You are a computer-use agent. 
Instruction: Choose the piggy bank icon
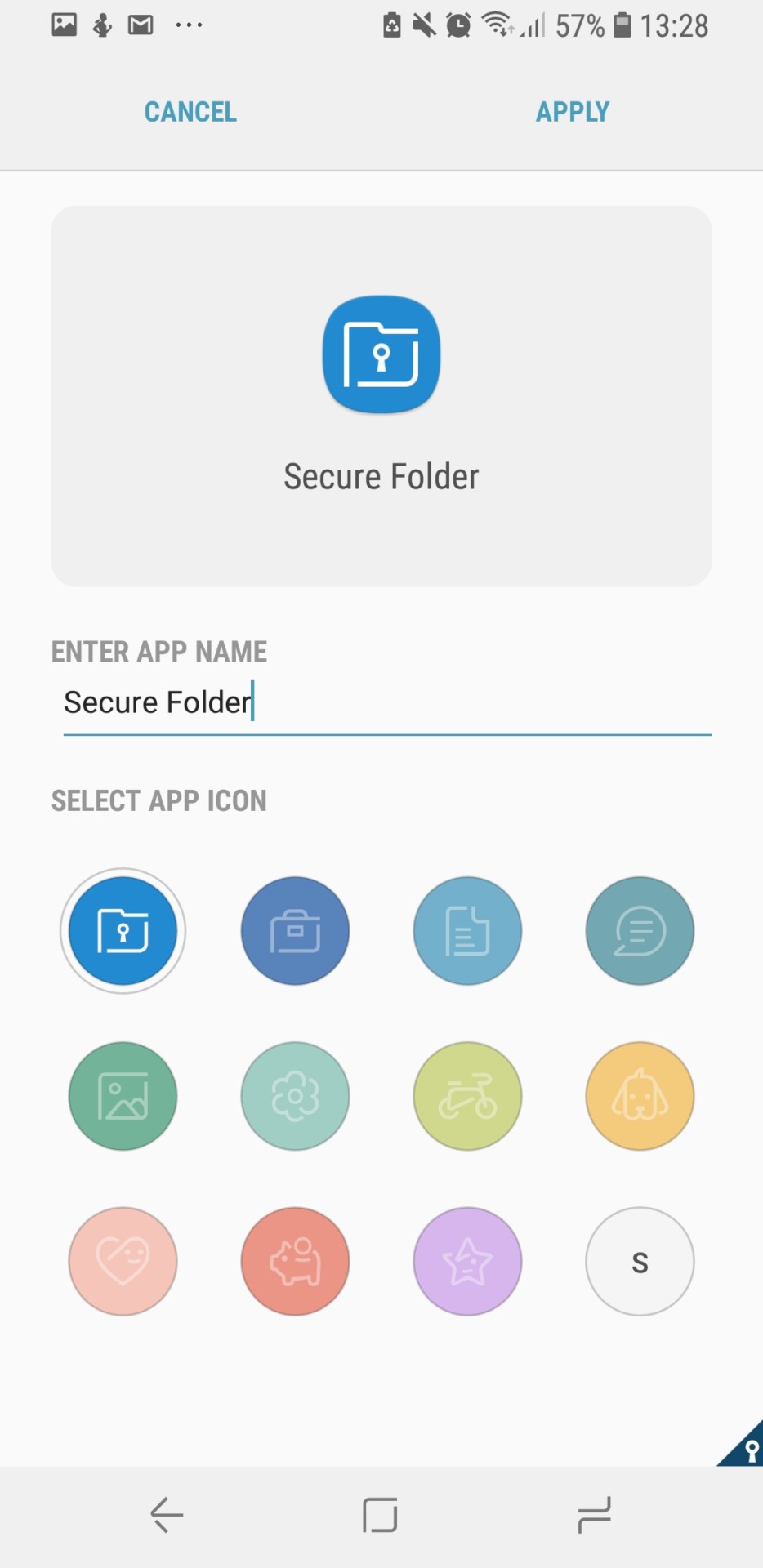tap(295, 1261)
